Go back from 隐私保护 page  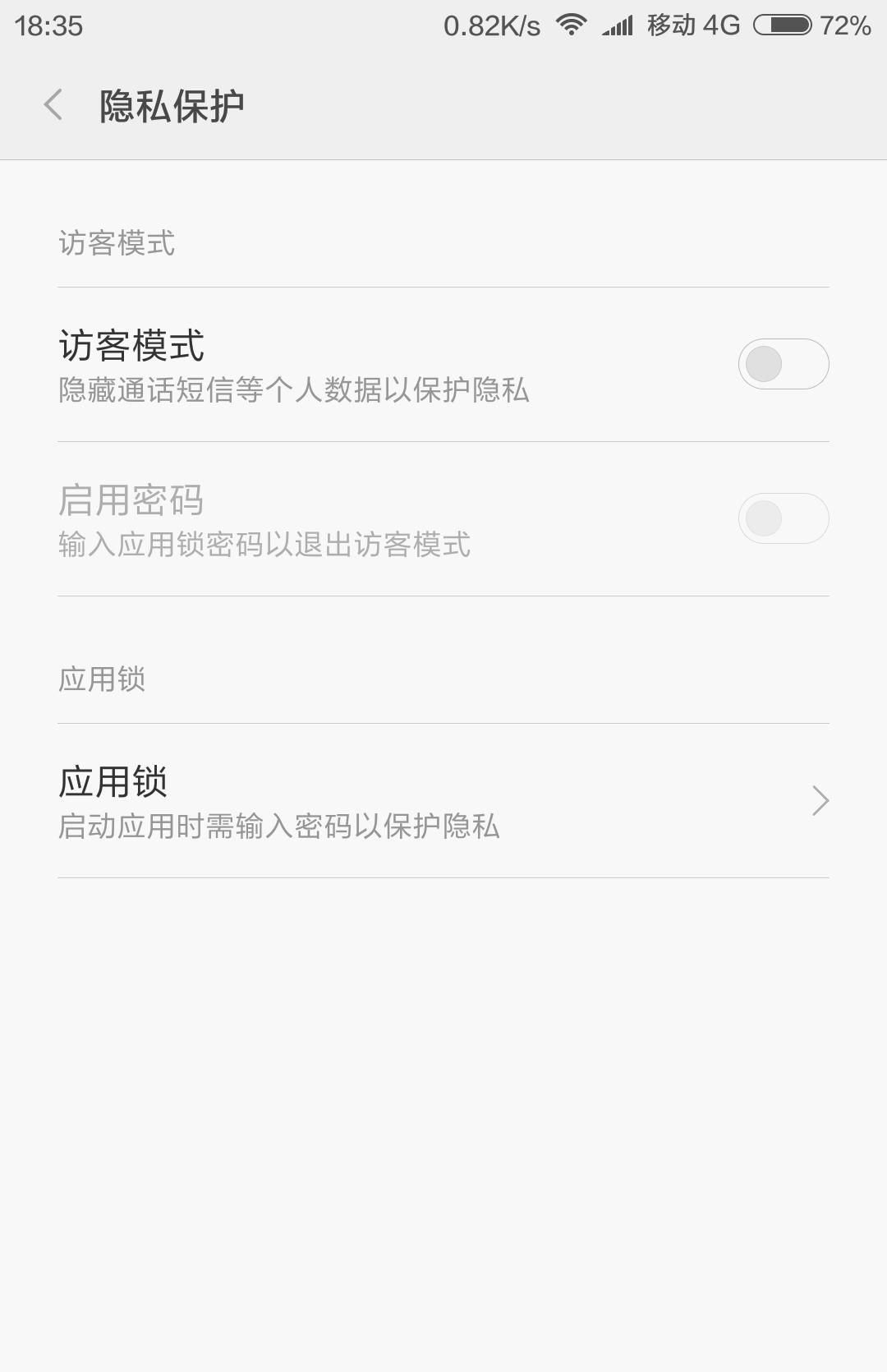pyautogui.click(x=53, y=105)
